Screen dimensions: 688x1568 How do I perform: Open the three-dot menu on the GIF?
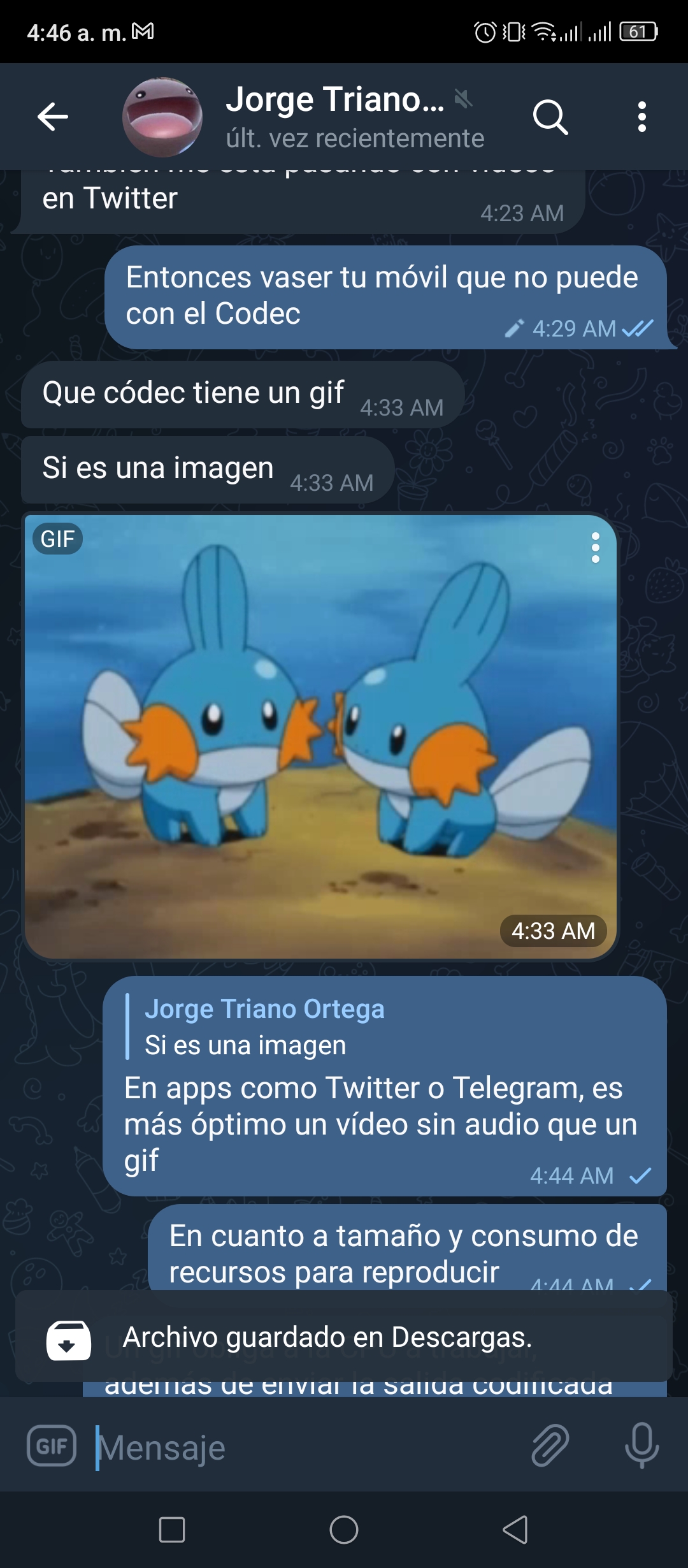(x=596, y=548)
